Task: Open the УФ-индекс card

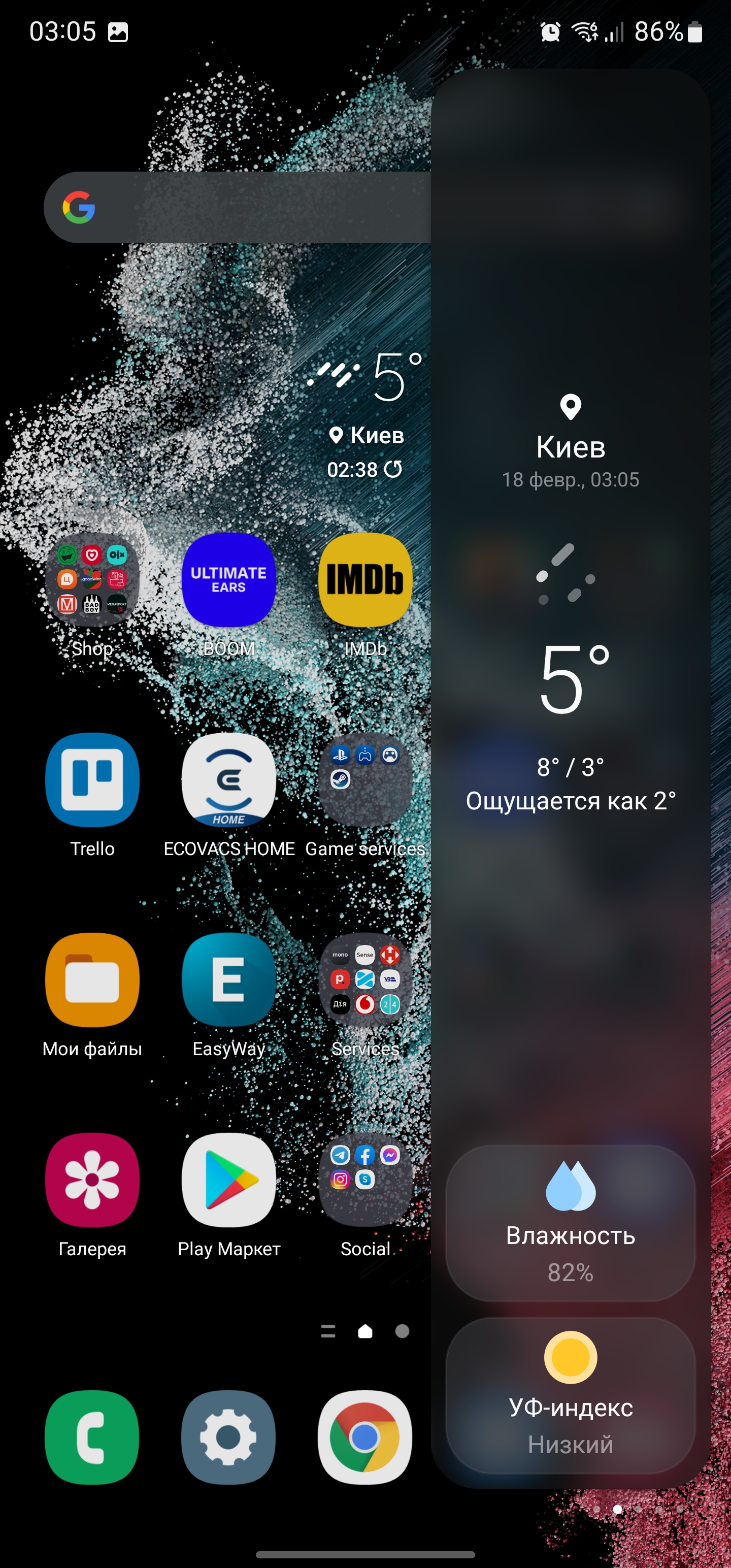Action: point(570,1396)
